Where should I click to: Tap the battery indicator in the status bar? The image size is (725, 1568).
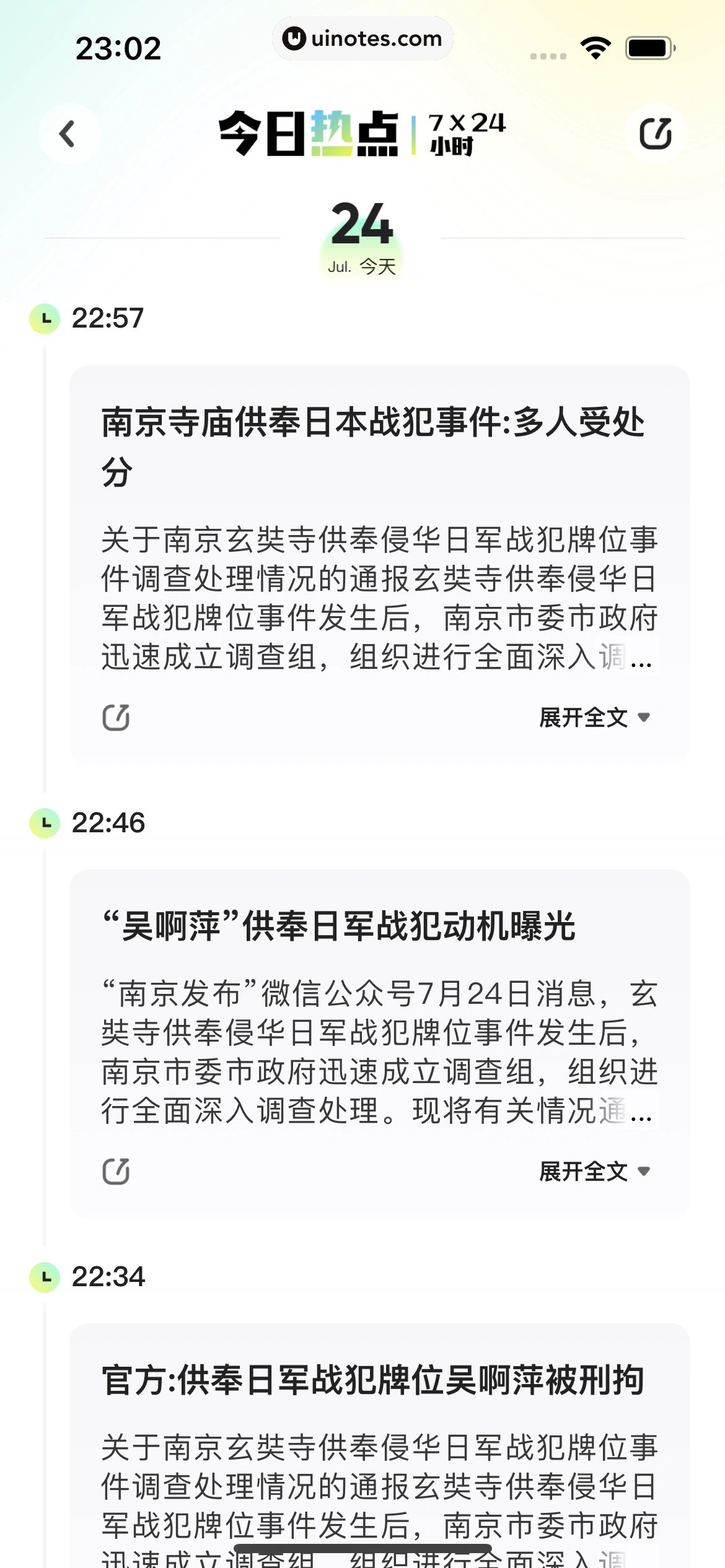(649, 46)
